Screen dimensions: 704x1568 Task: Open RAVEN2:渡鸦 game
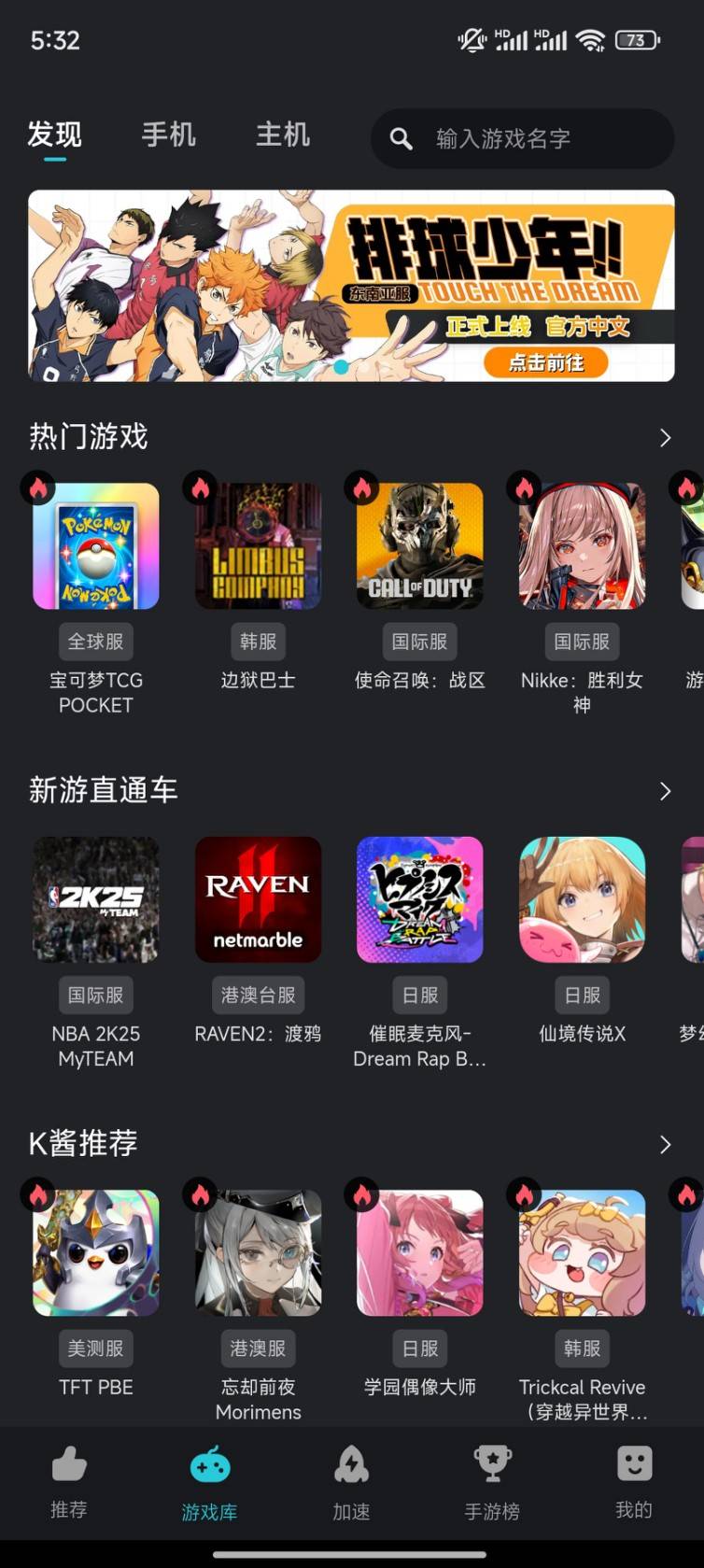[258, 899]
